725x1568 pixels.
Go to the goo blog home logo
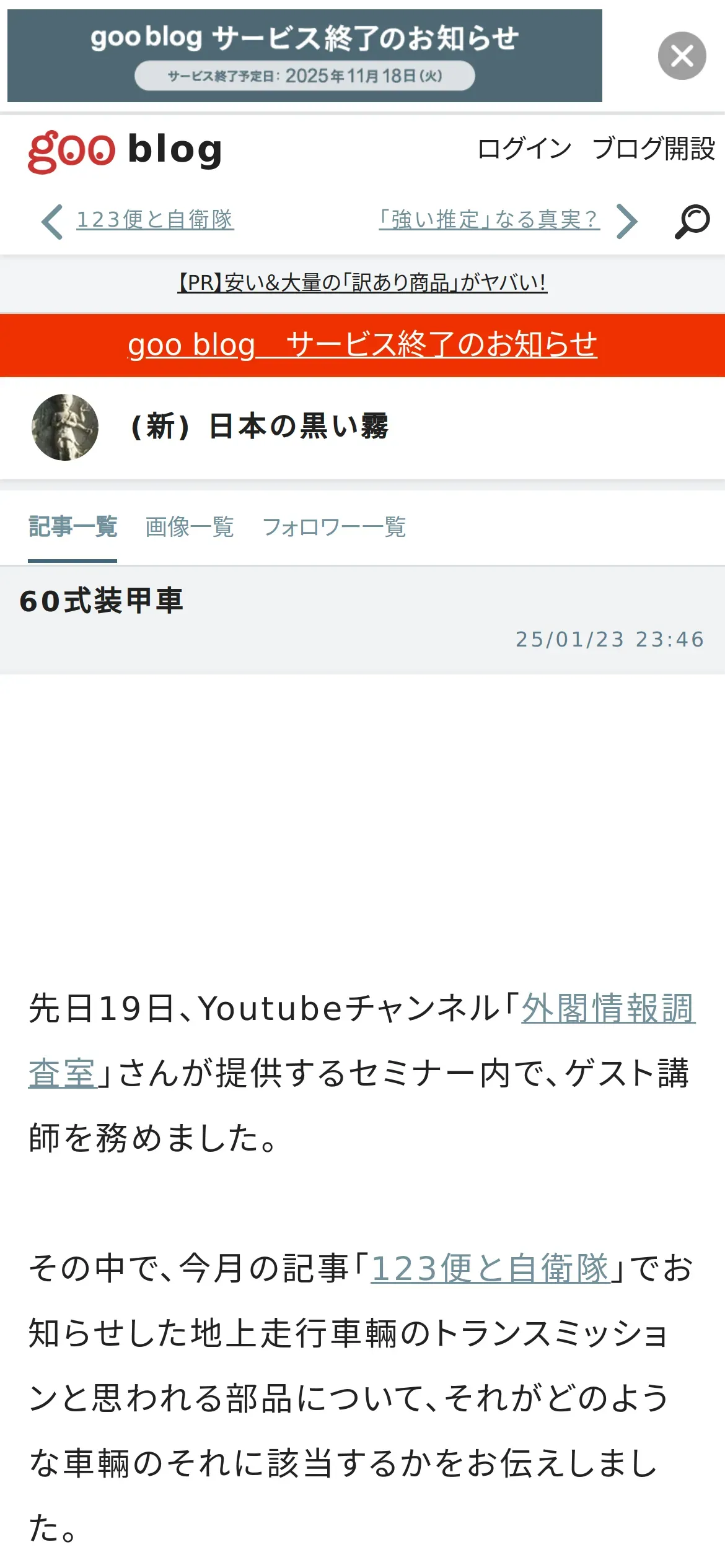click(125, 150)
